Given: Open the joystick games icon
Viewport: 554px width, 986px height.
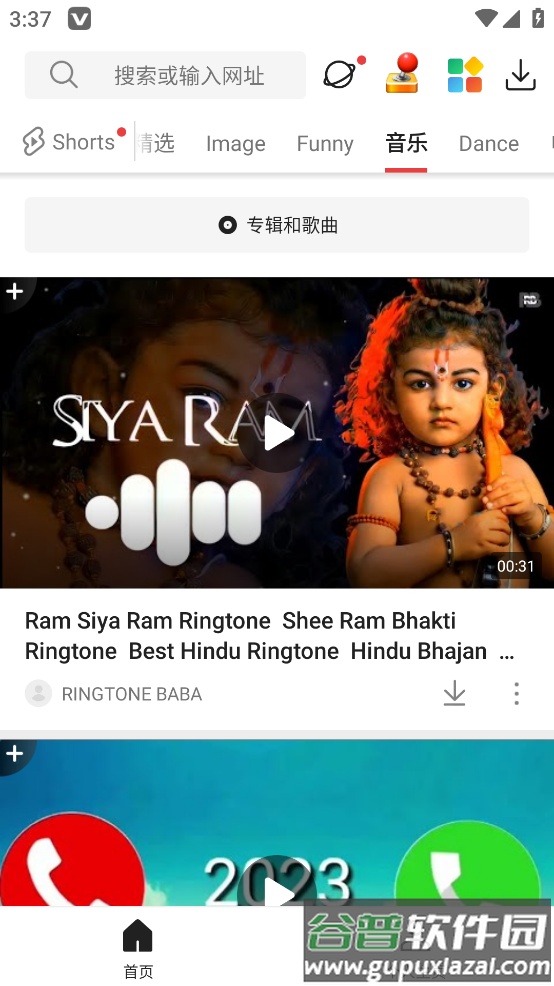Looking at the screenshot, I should click(x=402, y=74).
